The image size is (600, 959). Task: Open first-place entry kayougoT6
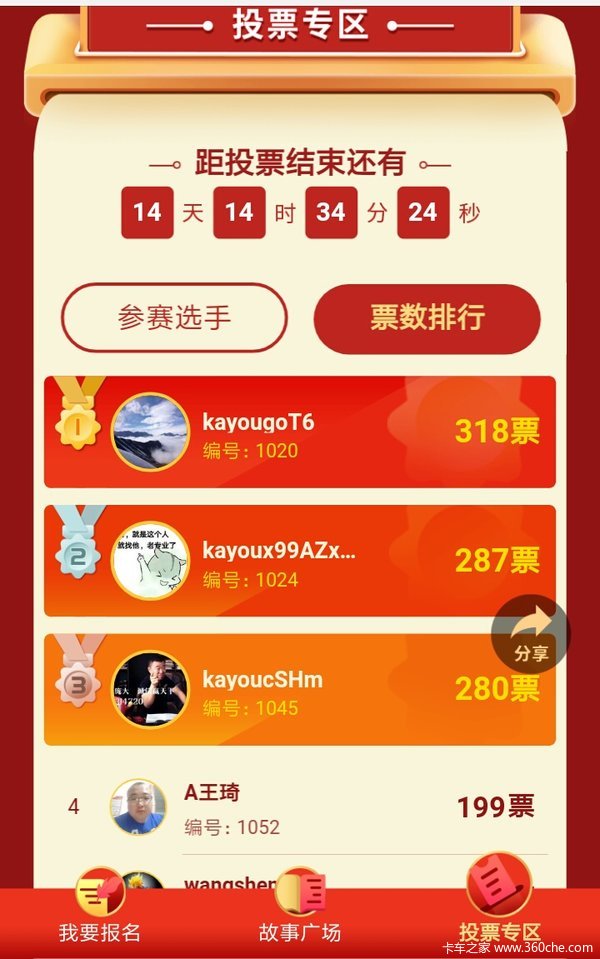(x=300, y=432)
